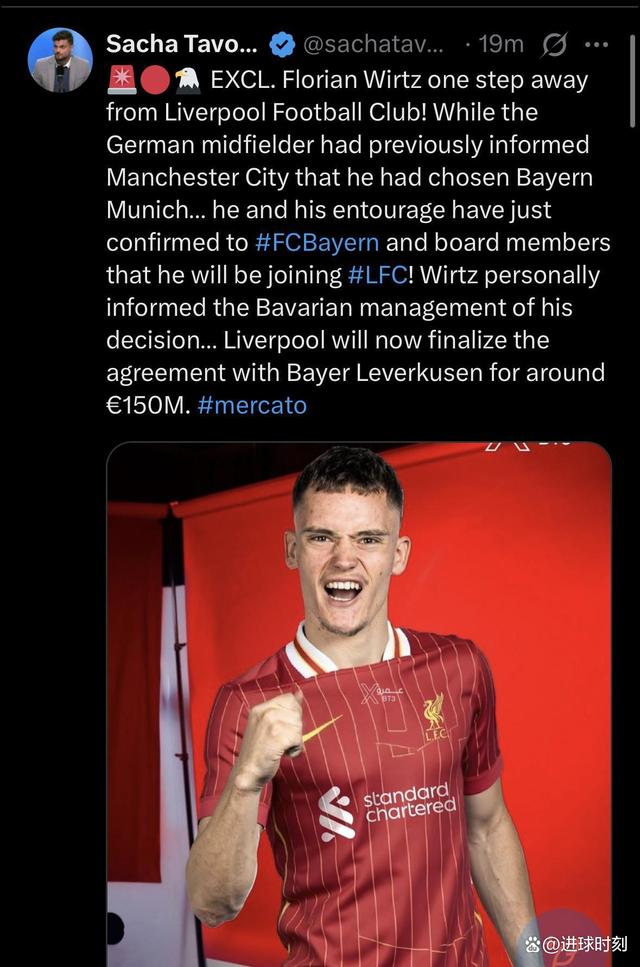The image size is (640, 967).
Task: Open the #FCBayern hashtag
Action: [x=317, y=242]
